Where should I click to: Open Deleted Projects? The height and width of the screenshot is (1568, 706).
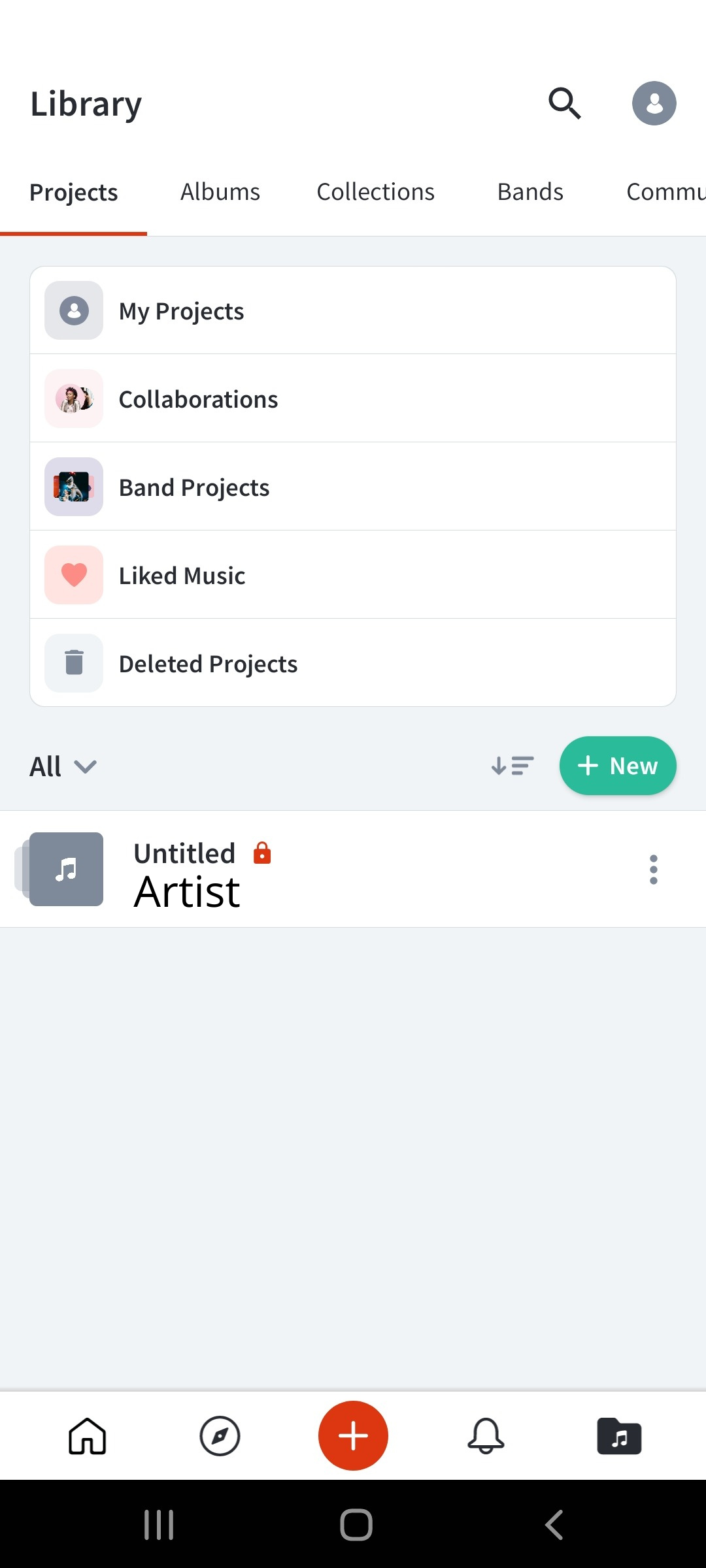click(353, 663)
